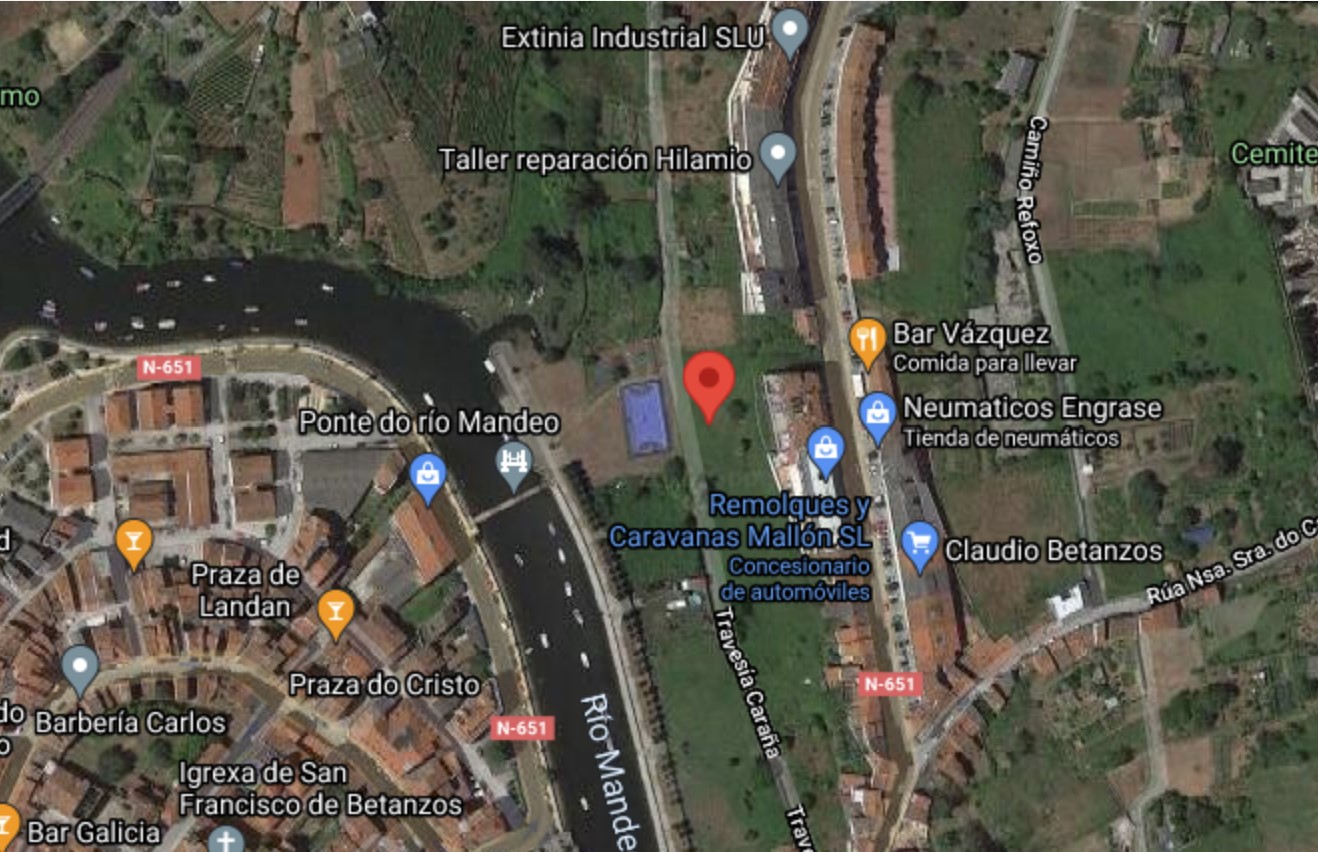Open the Bar Galicia marker
Screen dimensions: 1318x852
pyautogui.click(x=6, y=823)
